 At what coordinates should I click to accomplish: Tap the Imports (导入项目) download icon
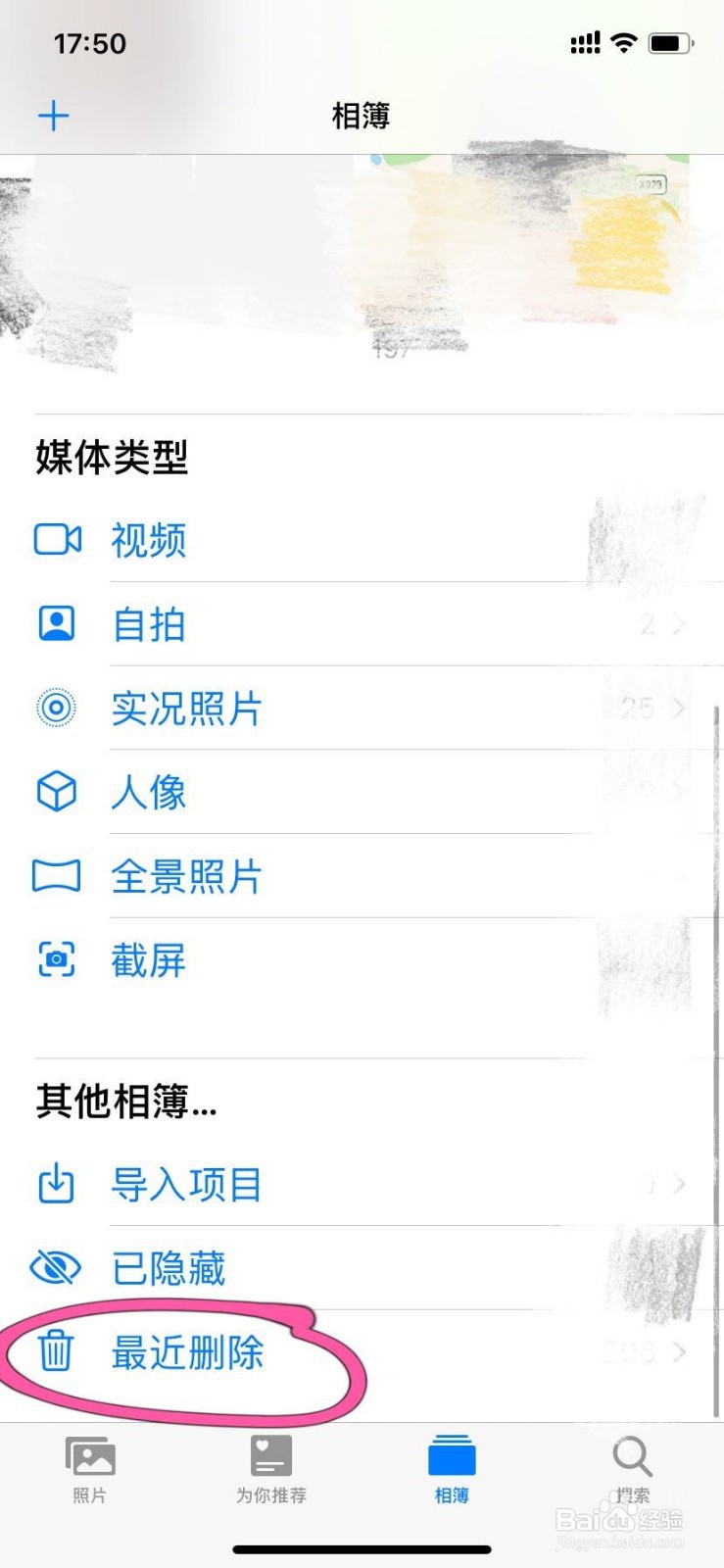(x=57, y=1183)
